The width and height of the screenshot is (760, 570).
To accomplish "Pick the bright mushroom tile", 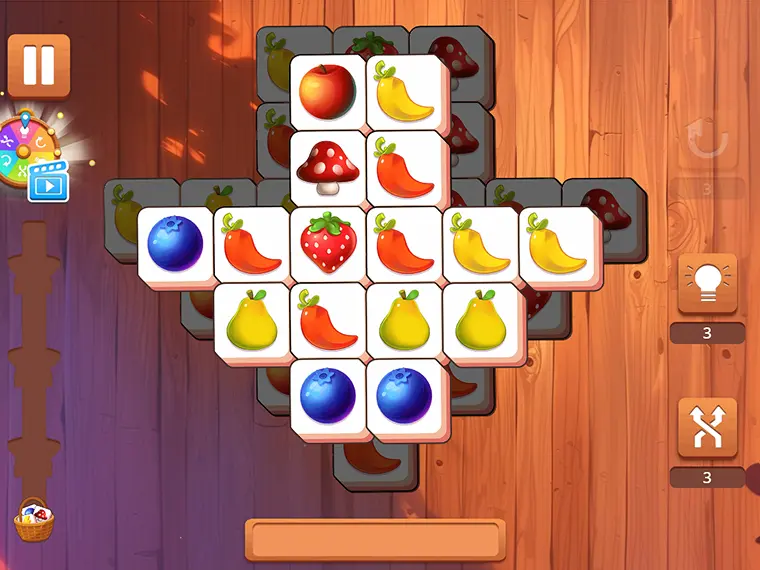I will (327, 167).
